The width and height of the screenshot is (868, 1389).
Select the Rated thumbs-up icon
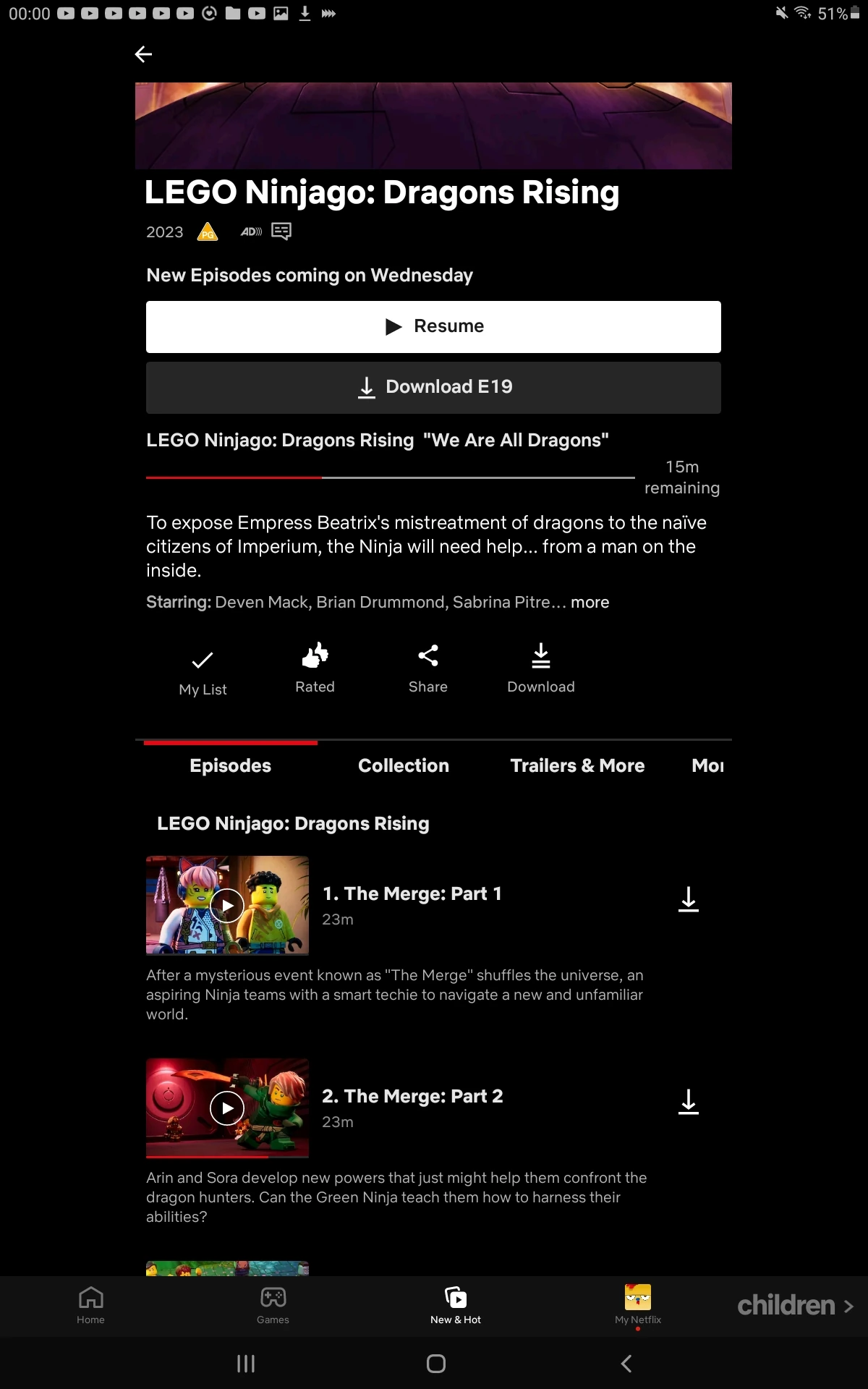click(315, 666)
